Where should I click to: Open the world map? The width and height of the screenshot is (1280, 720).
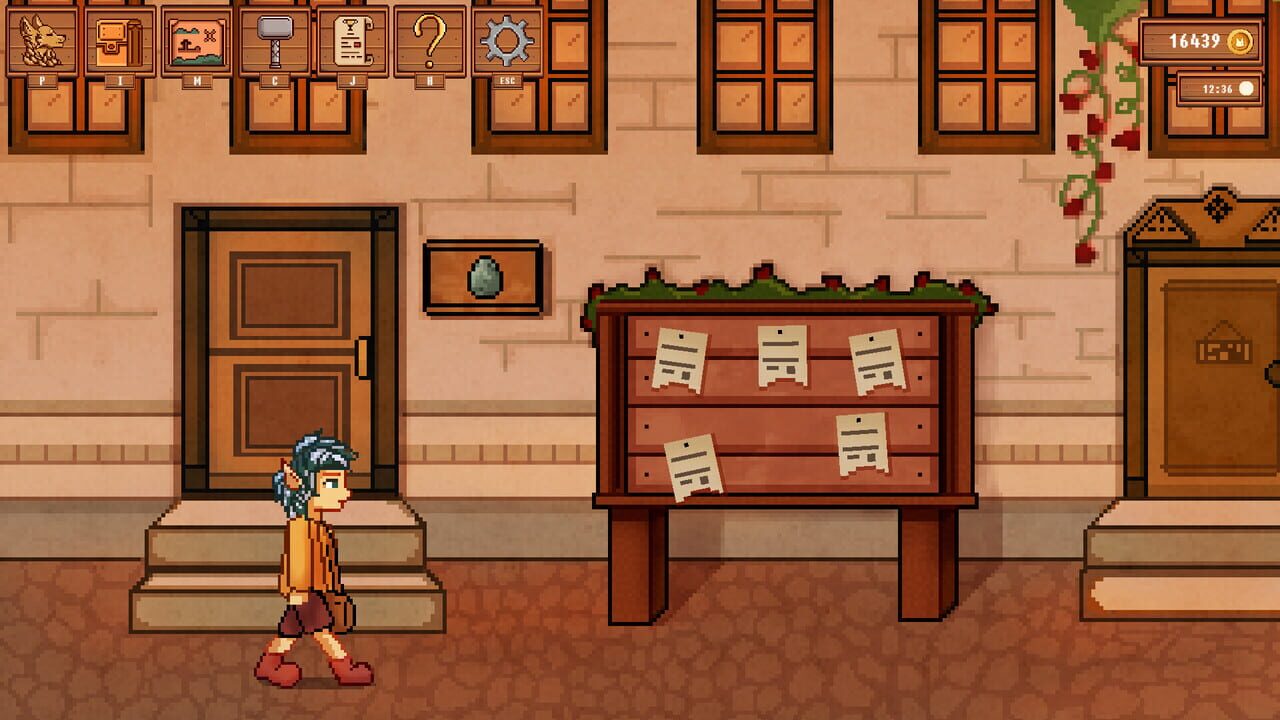pos(197,41)
